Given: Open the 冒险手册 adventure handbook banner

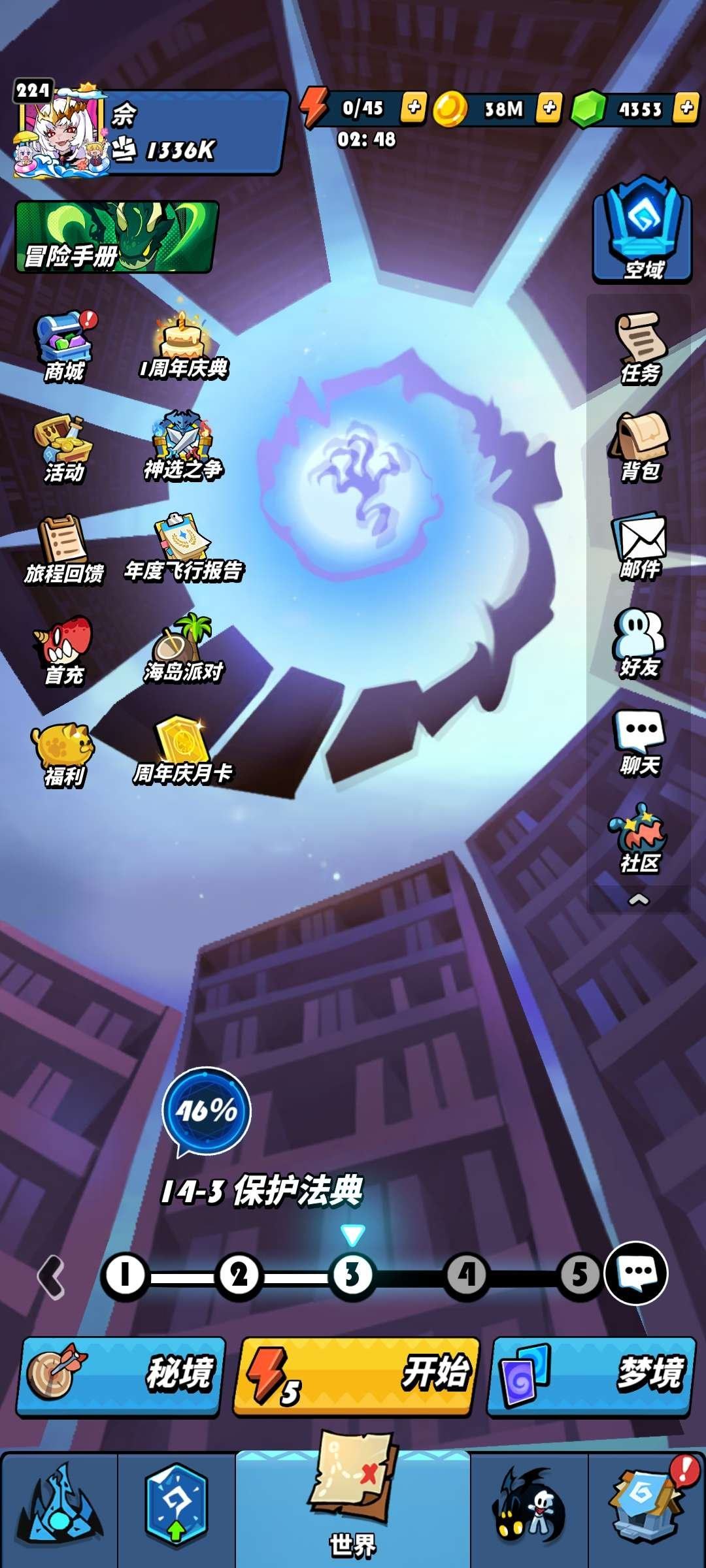Looking at the screenshot, I should pos(116,237).
